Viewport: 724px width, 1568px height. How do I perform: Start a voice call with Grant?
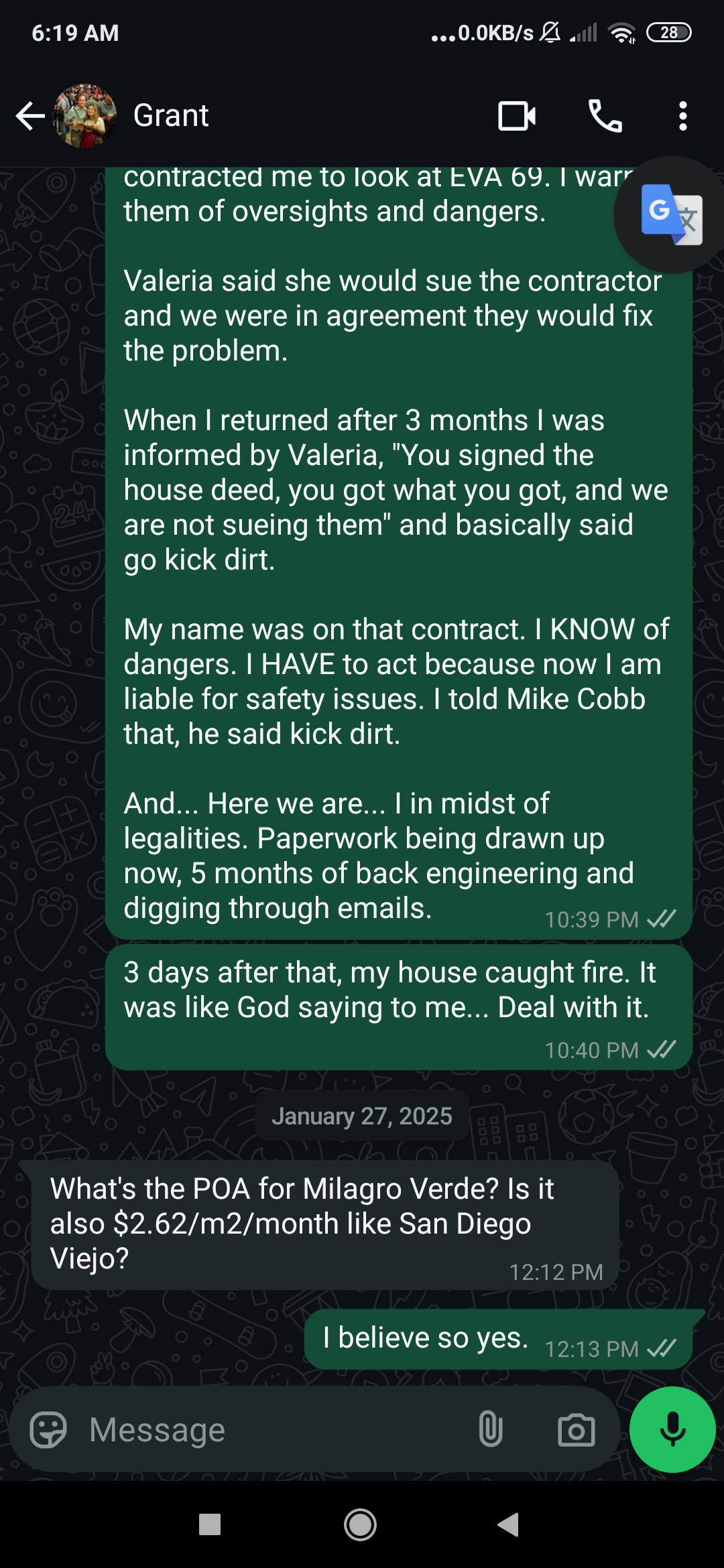point(605,116)
